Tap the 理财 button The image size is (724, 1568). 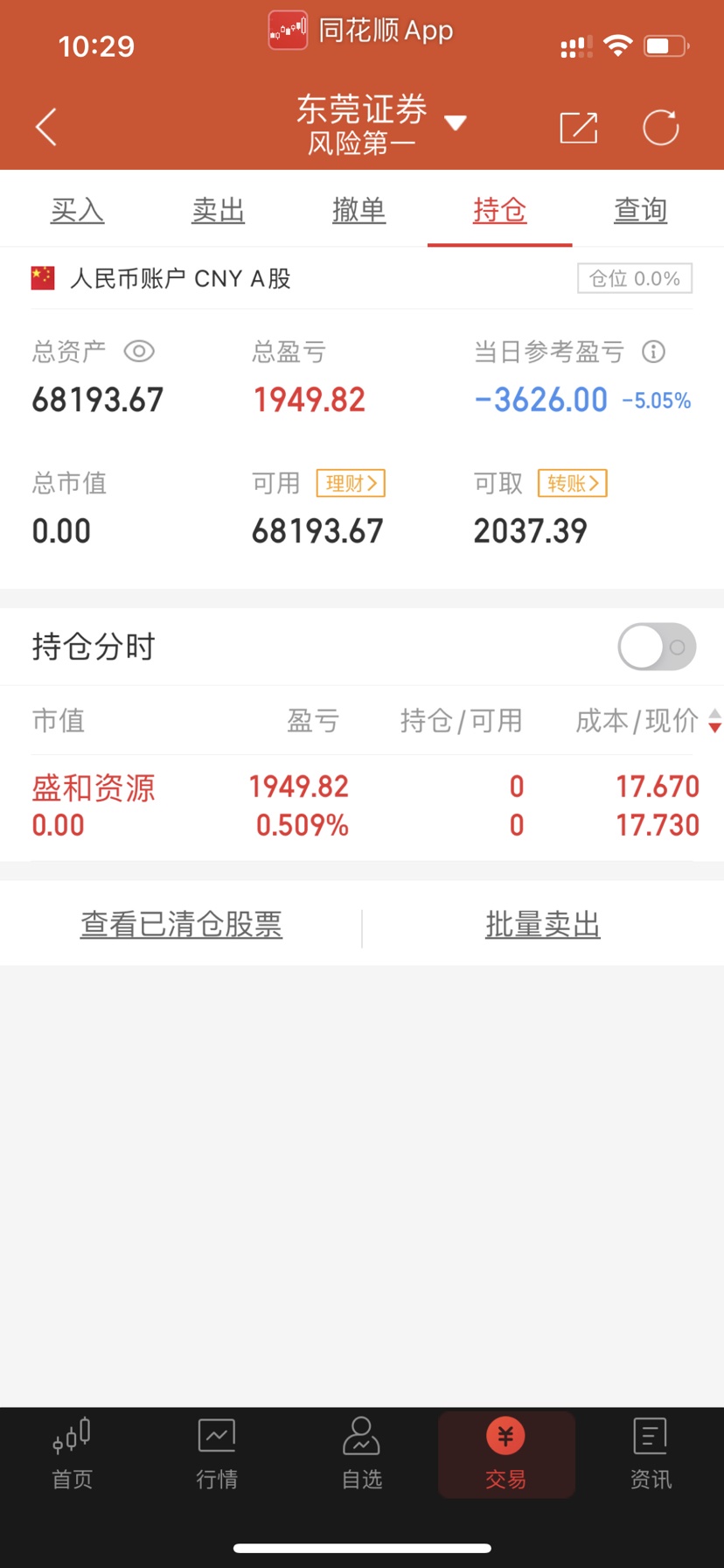pyautogui.click(x=351, y=483)
